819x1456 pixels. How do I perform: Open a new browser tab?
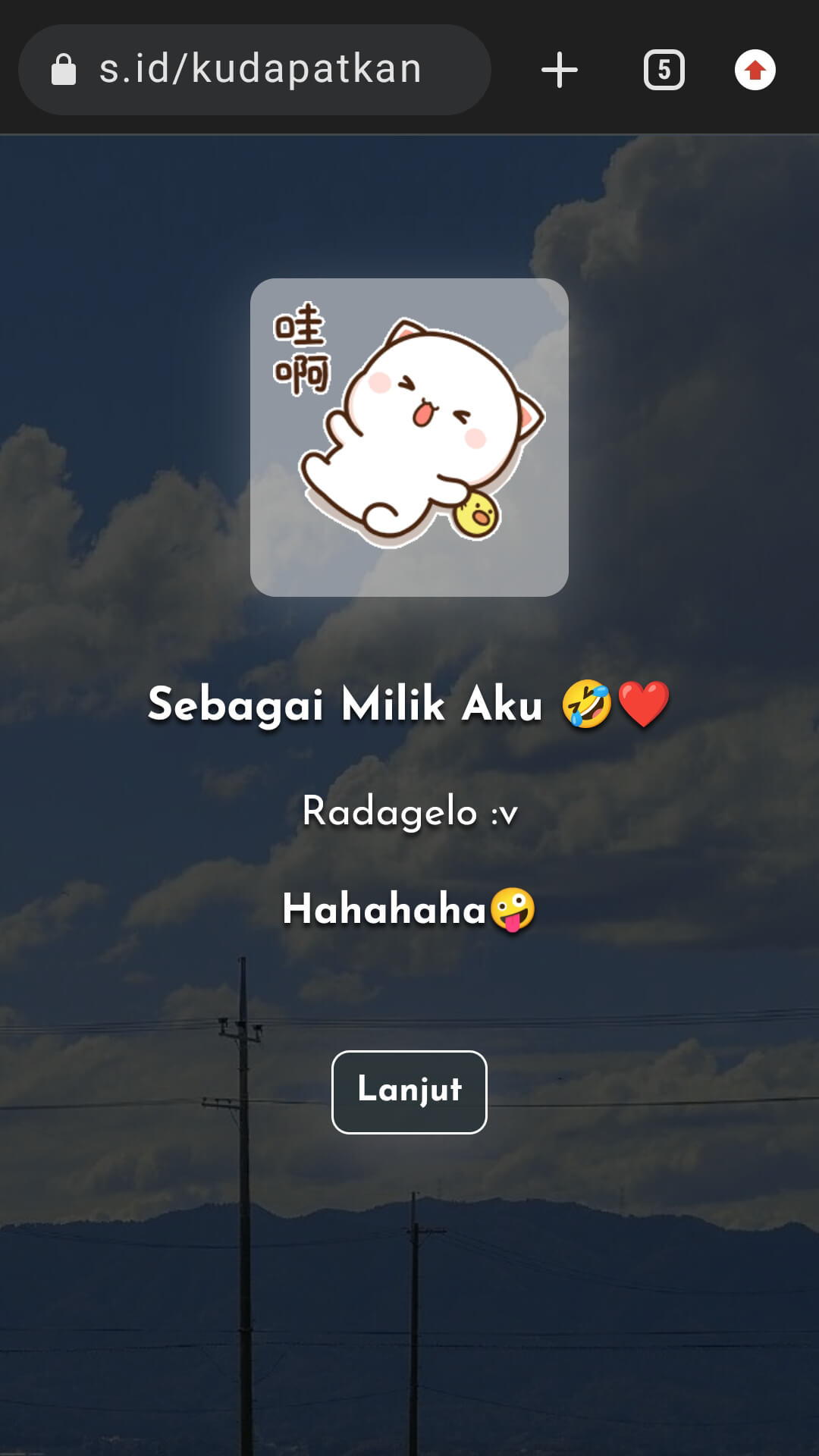click(x=560, y=71)
